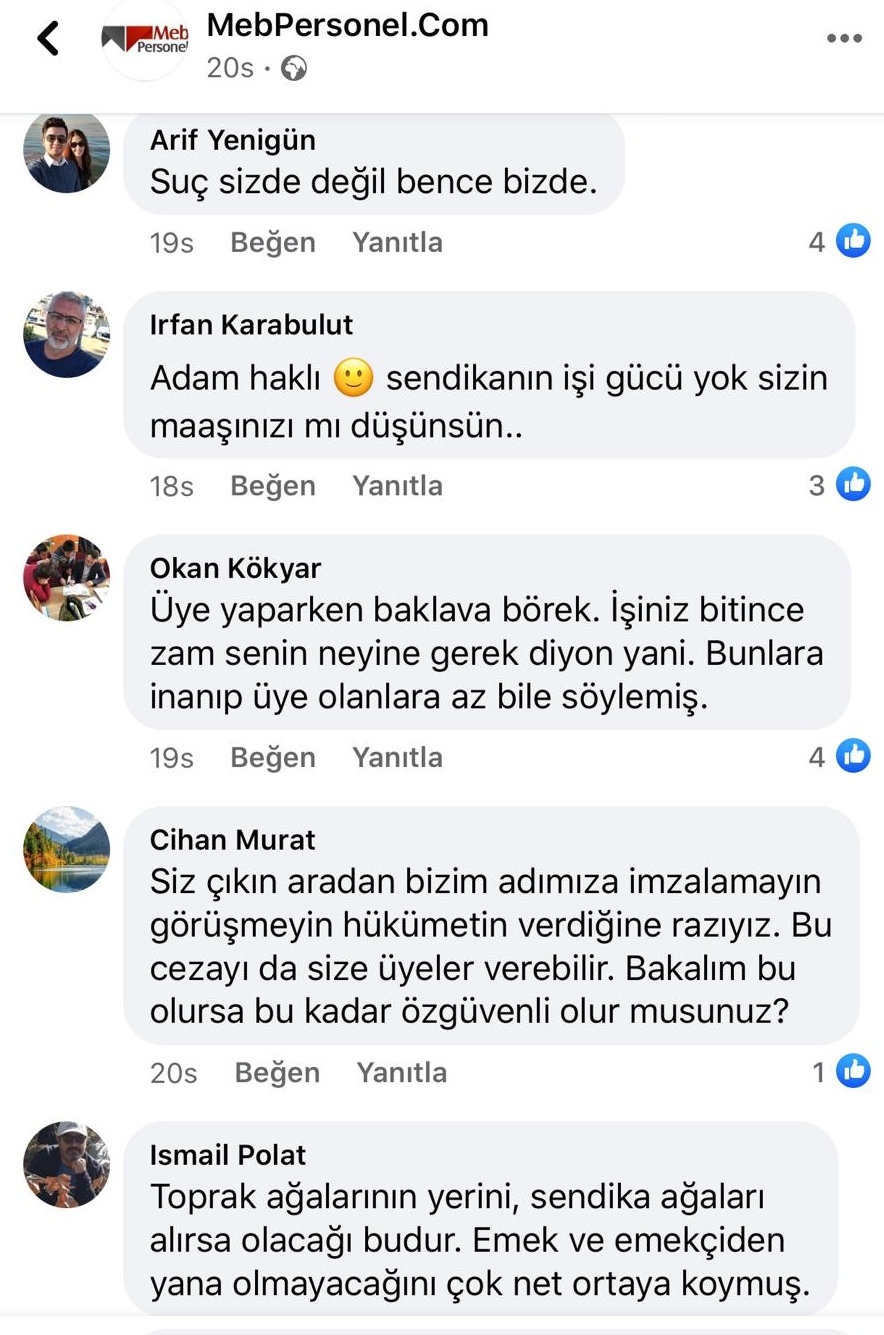The height and width of the screenshot is (1335, 884).
Task: View reactions on Arif Yenigün's comment
Action: 840,242
